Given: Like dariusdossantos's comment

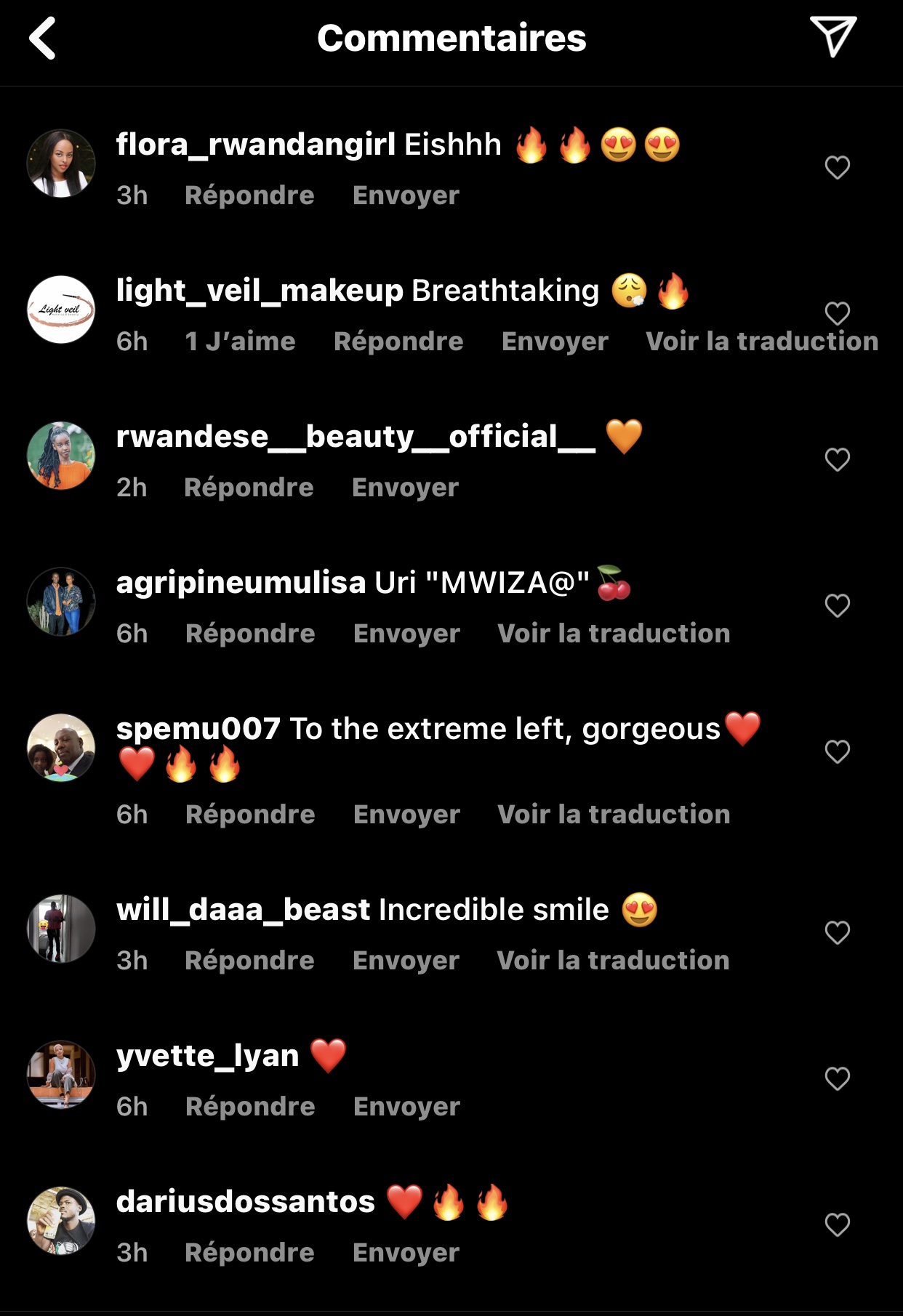Looking at the screenshot, I should point(837,1224).
